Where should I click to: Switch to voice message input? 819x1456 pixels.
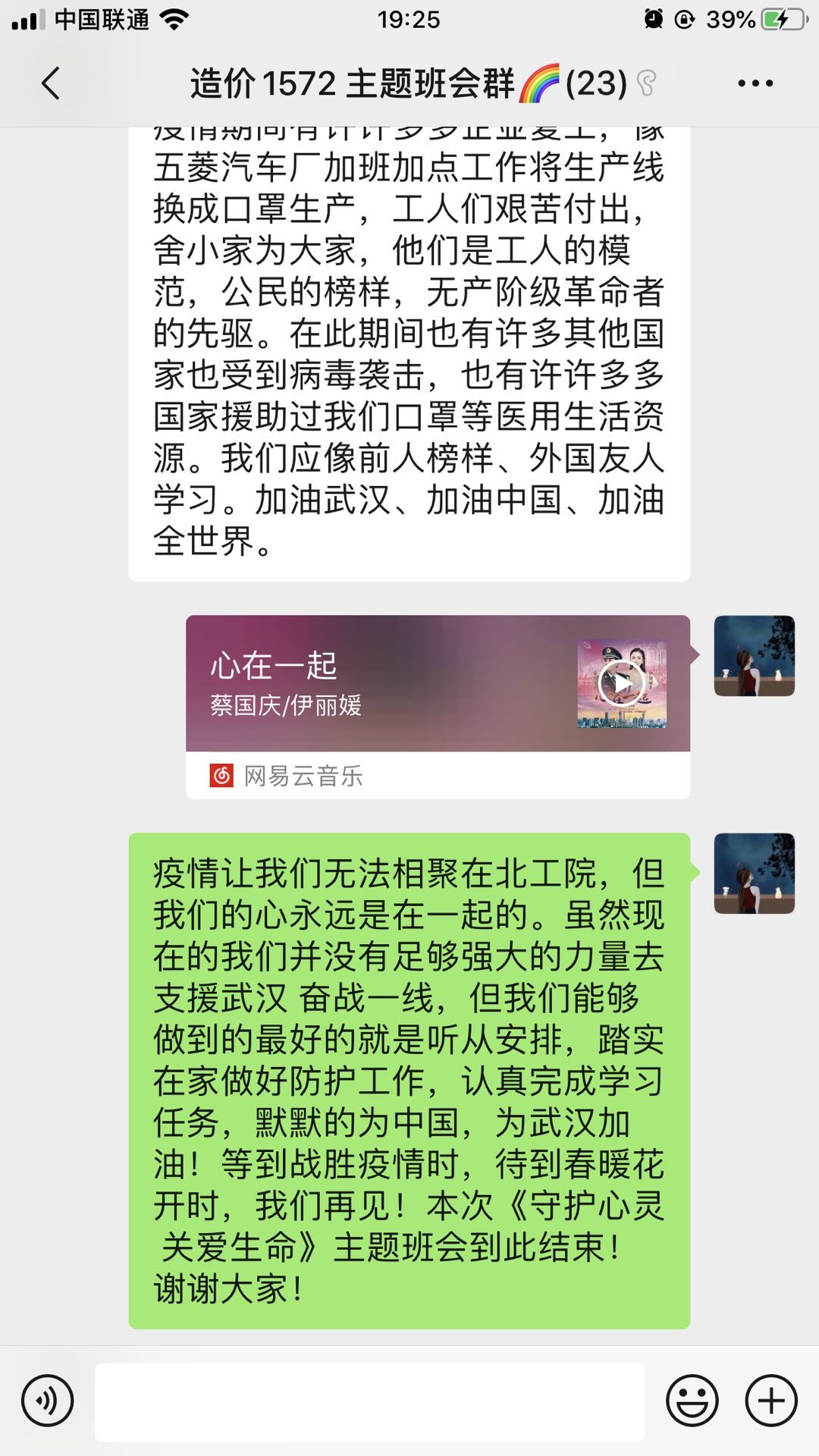(48, 1400)
